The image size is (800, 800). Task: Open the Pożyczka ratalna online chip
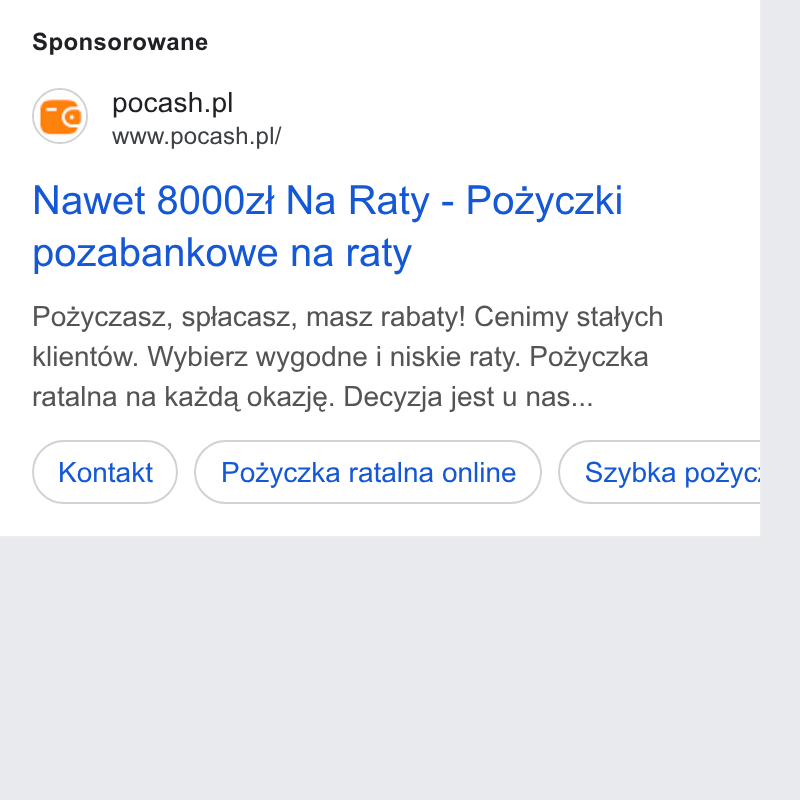[368, 472]
